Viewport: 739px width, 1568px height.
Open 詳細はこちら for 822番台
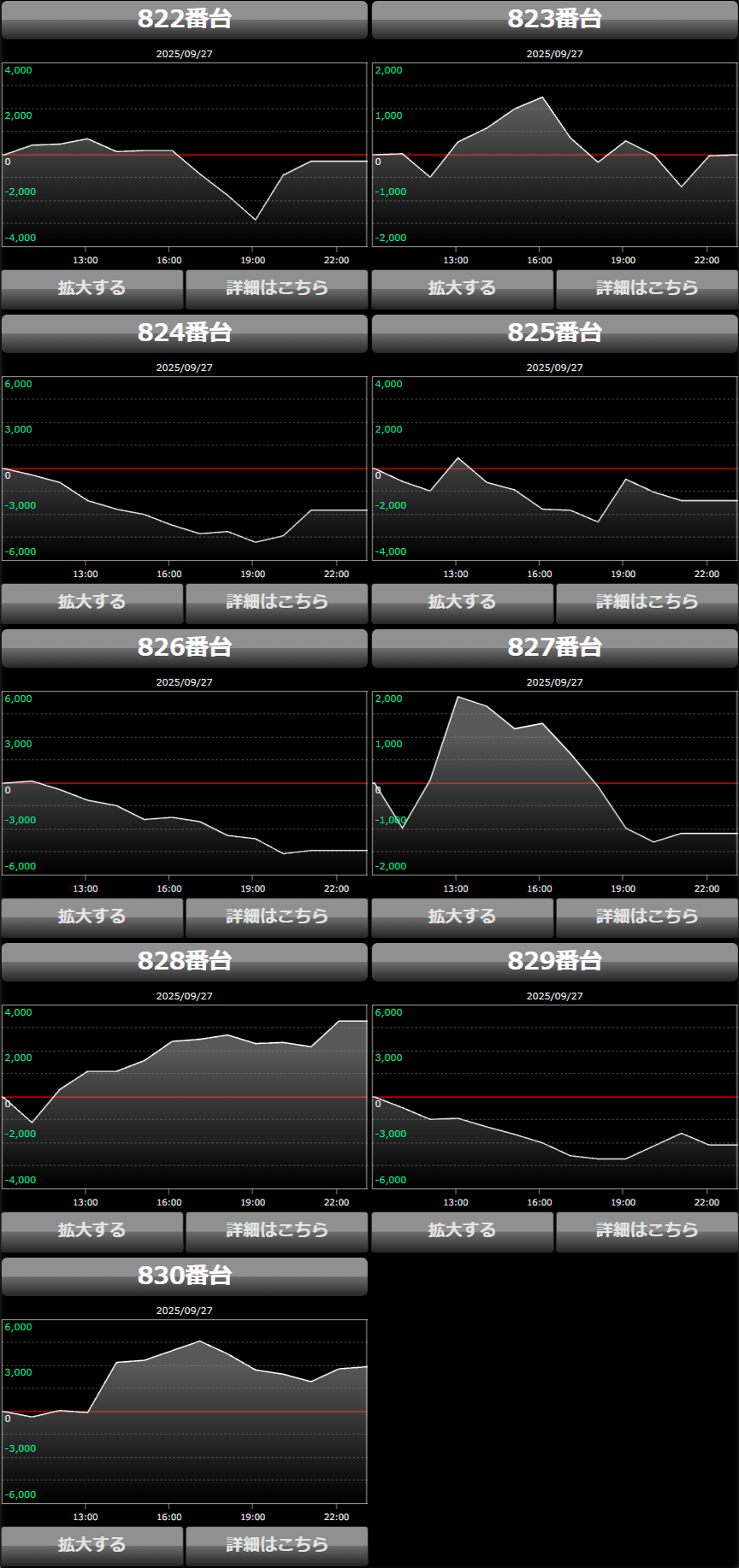(277, 289)
